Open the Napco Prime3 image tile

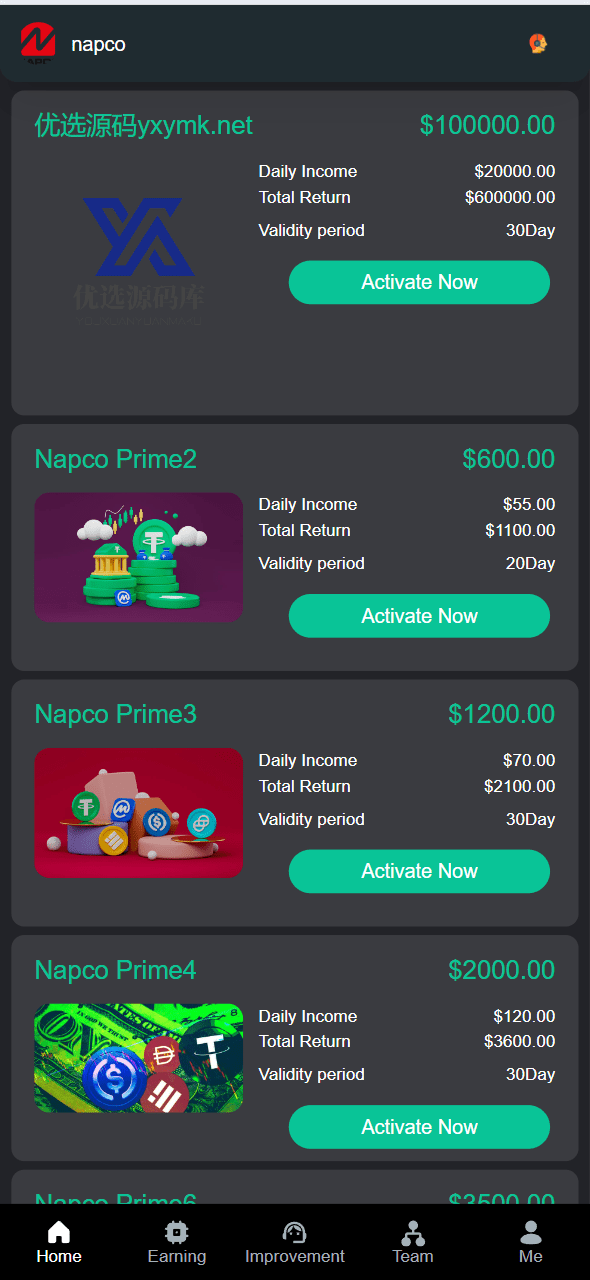tap(139, 813)
